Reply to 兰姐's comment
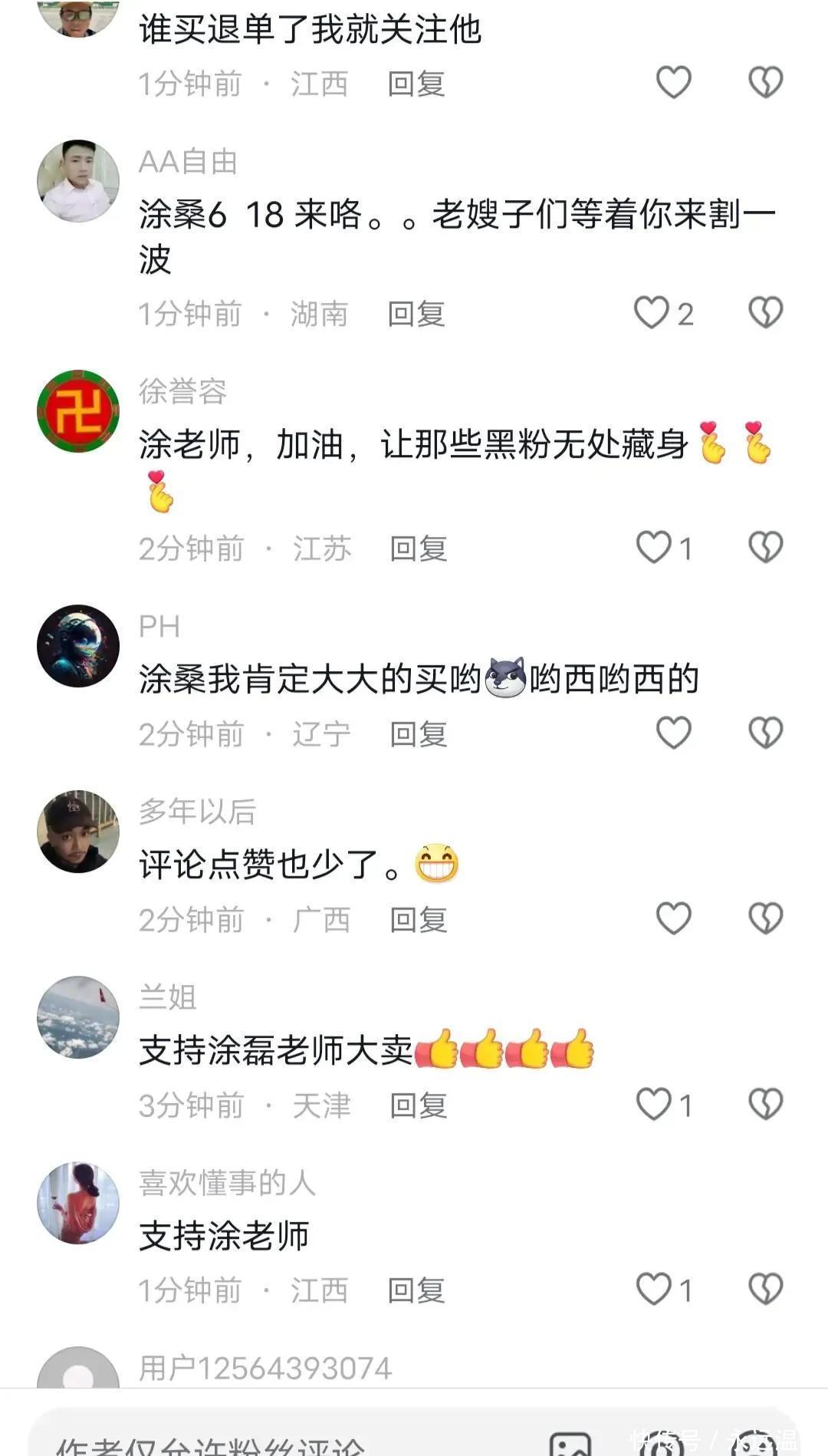 [418, 1105]
